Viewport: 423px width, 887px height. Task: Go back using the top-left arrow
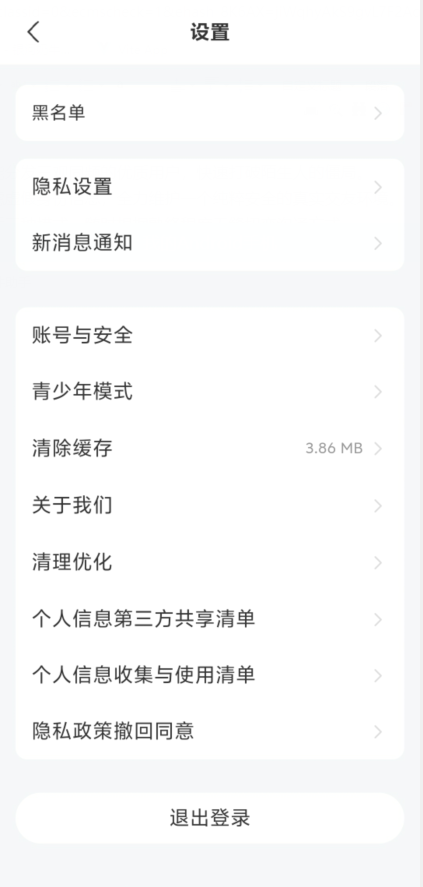click(34, 32)
